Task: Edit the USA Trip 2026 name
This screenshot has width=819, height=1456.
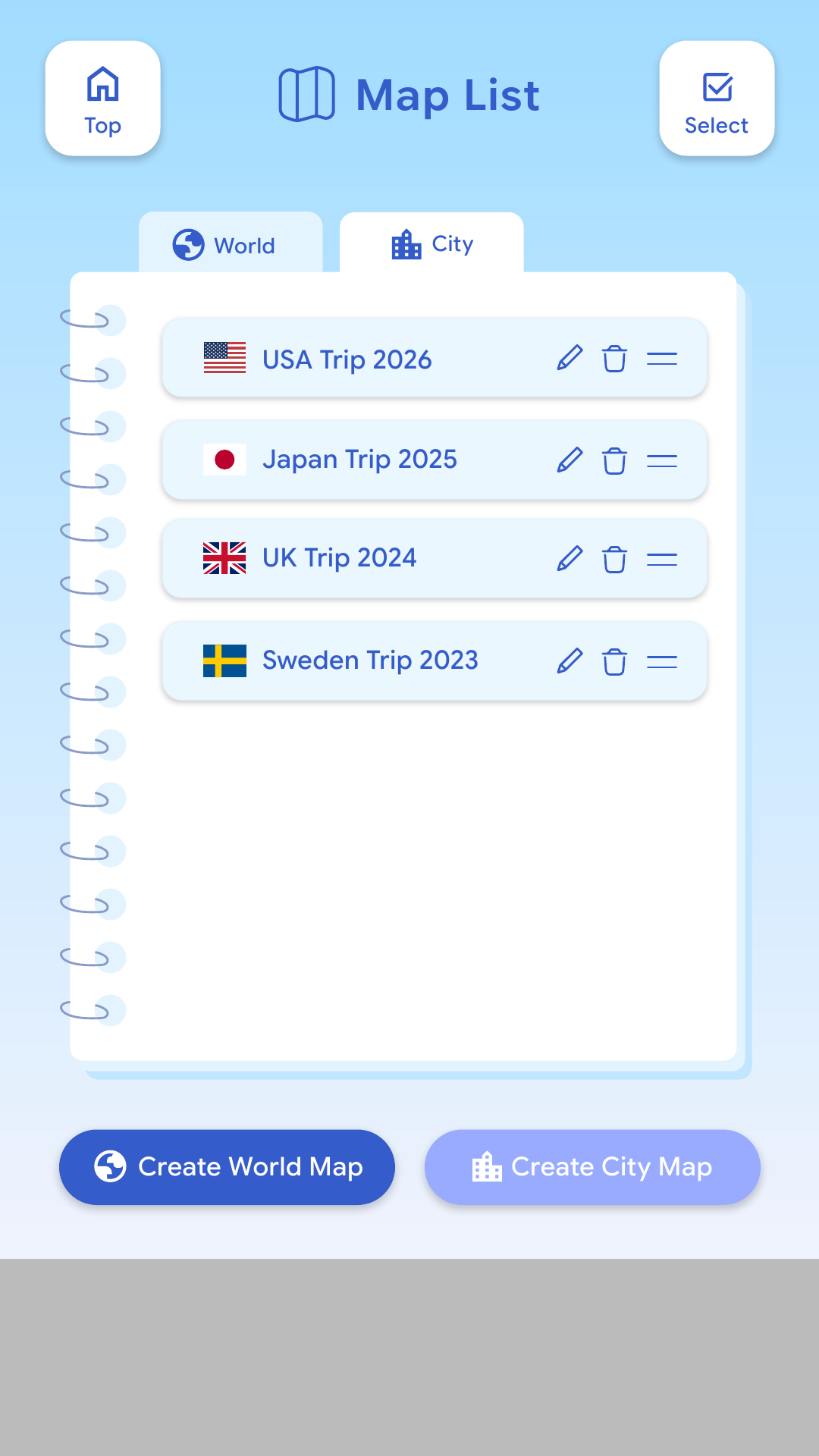Action: click(570, 358)
